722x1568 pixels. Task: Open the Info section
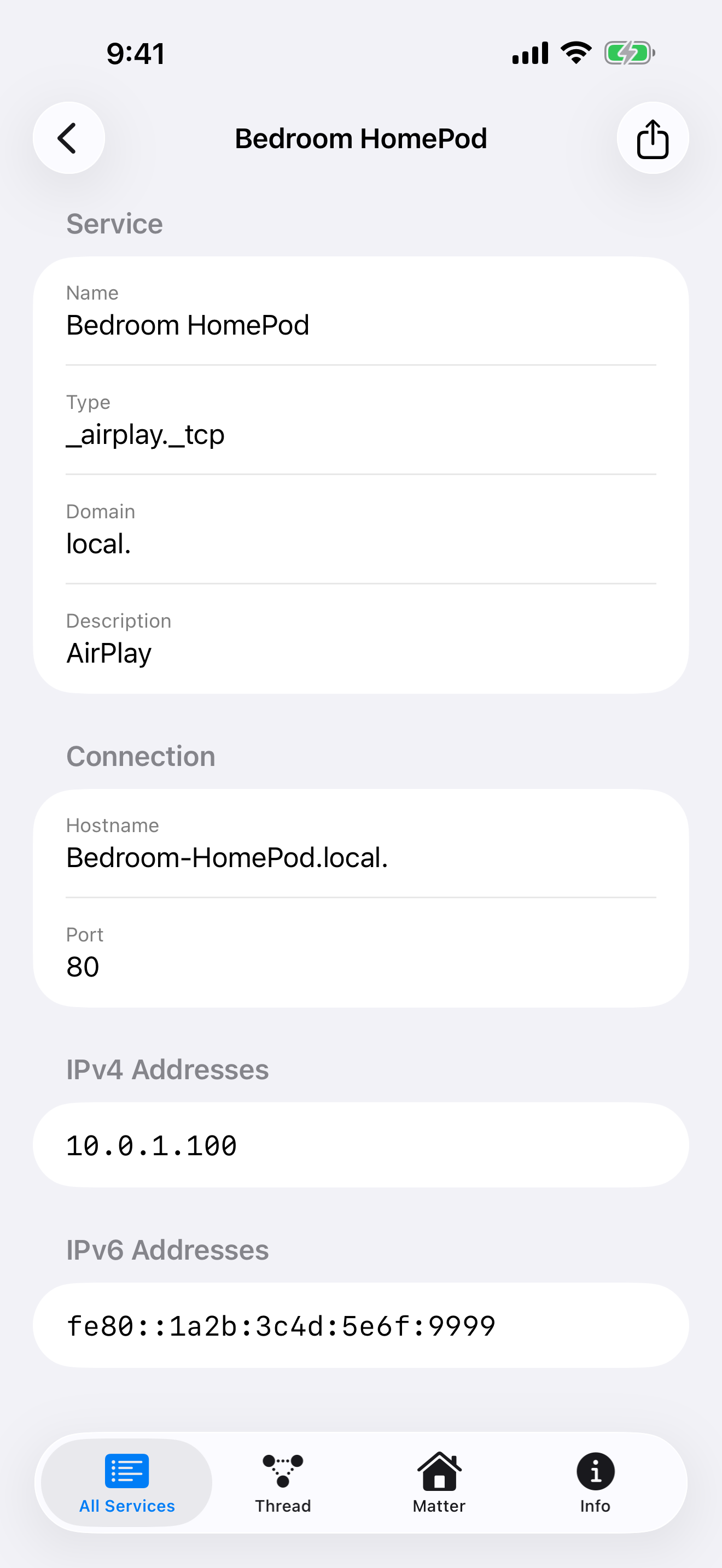(594, 1485)
